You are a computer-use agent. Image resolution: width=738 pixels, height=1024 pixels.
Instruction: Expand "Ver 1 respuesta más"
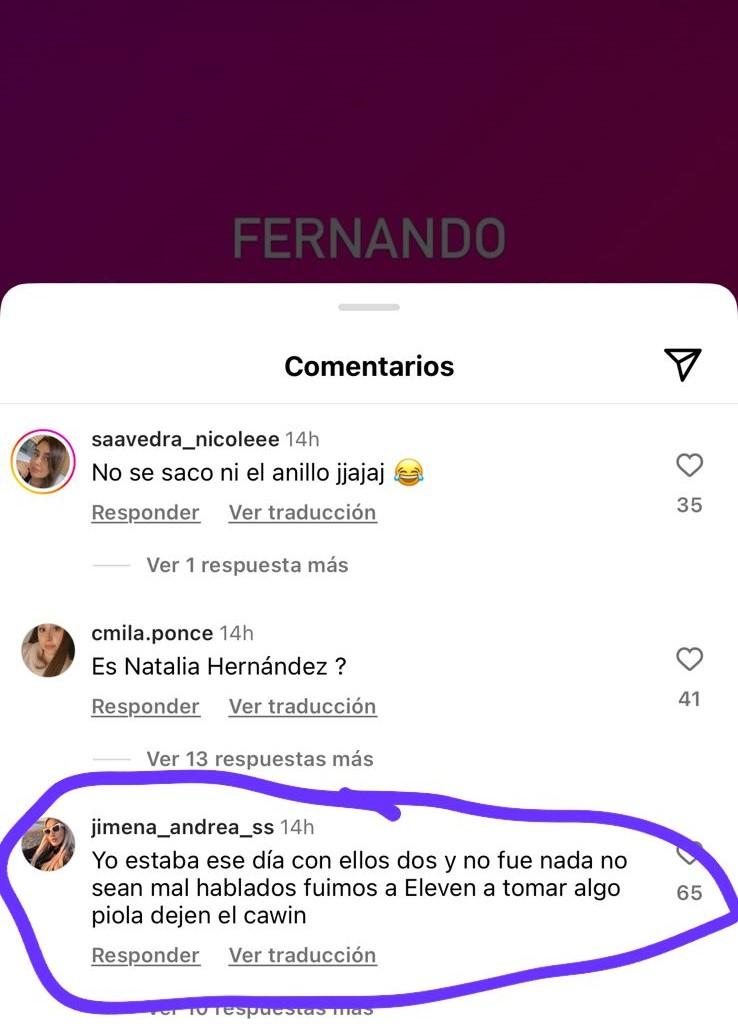[247, 565]
